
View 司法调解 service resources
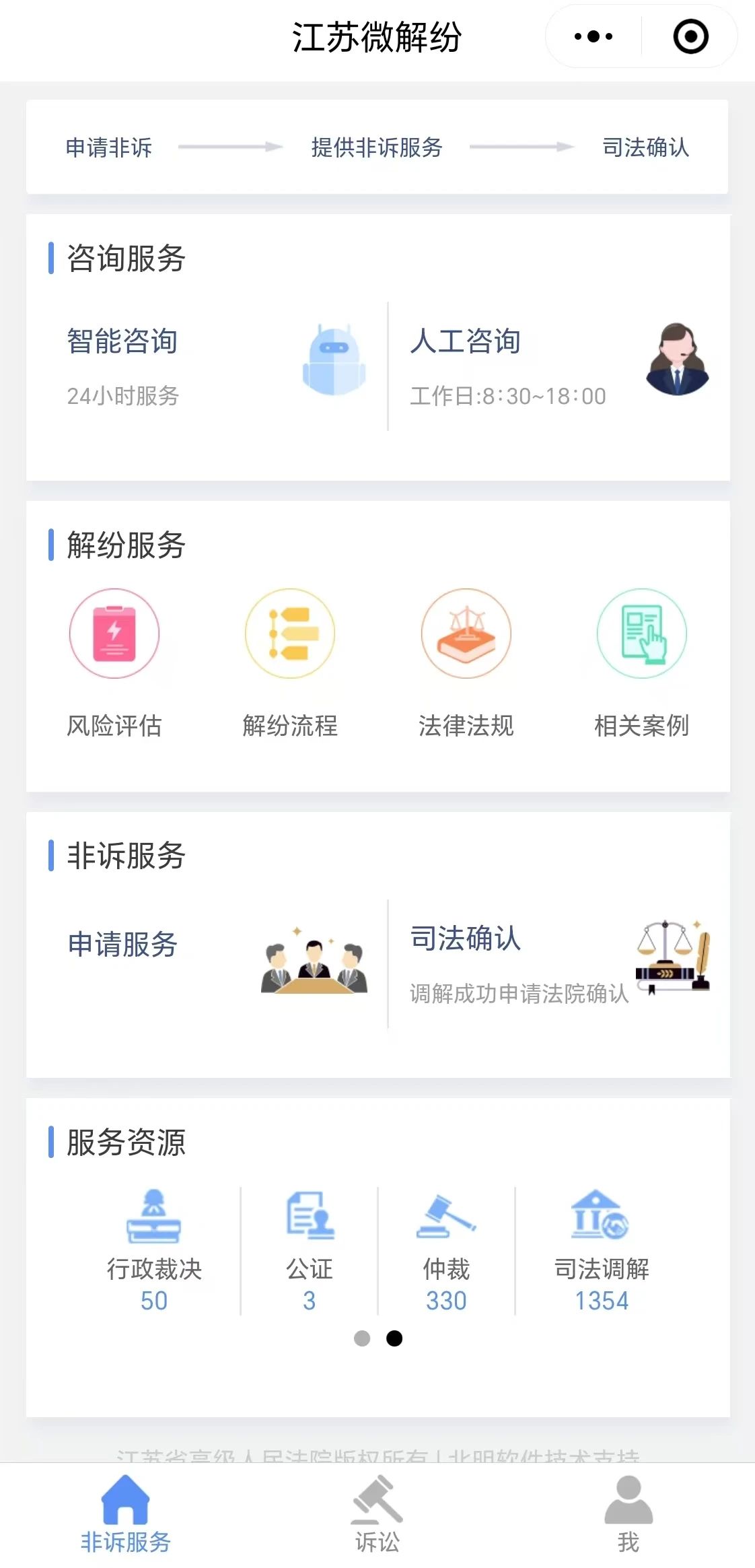coord(602,1250)
